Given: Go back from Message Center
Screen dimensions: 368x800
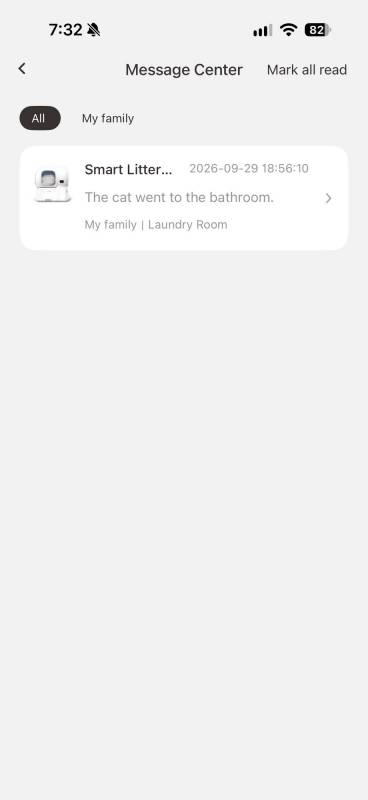Looking at the screenshot, I should tap(22, 69).
